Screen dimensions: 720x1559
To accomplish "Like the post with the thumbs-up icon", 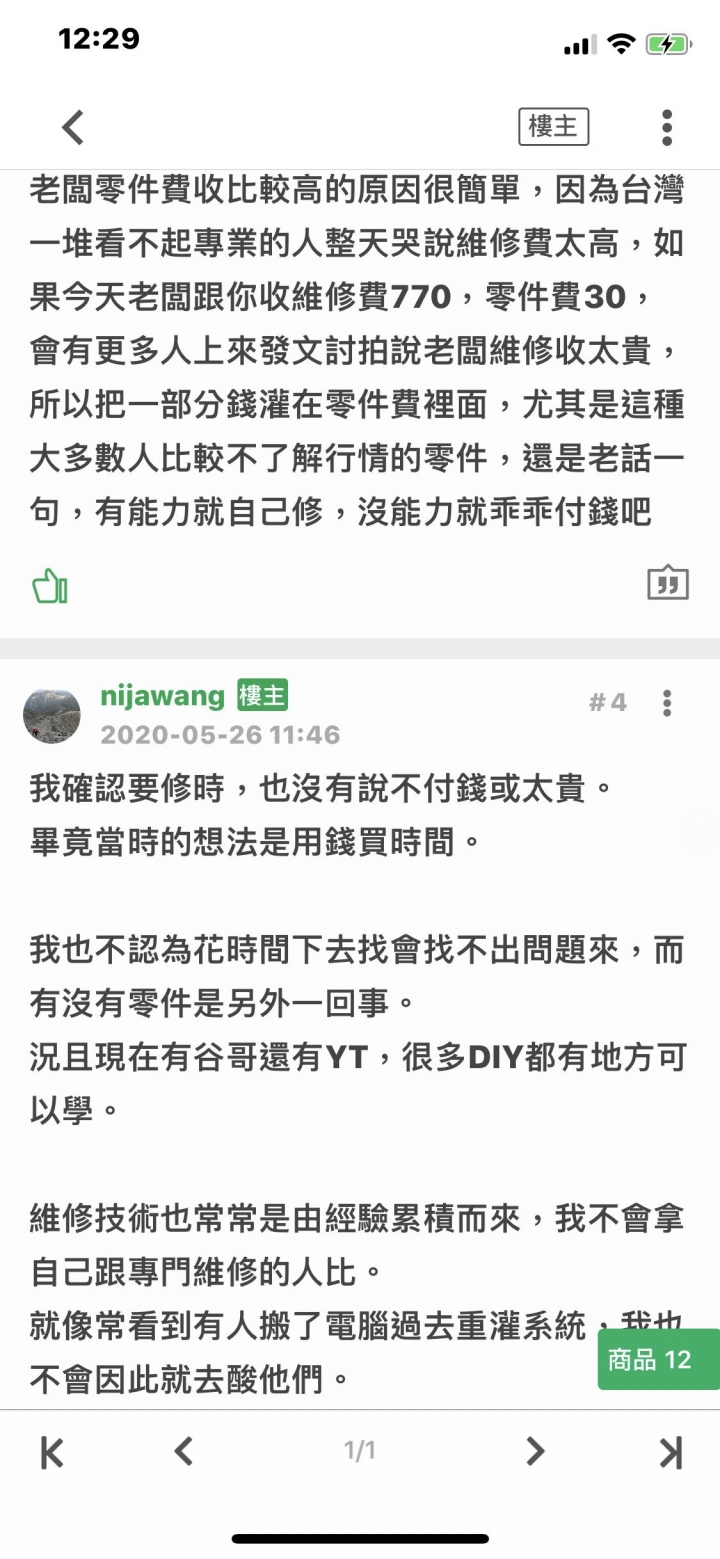I will tap(49, 585).
